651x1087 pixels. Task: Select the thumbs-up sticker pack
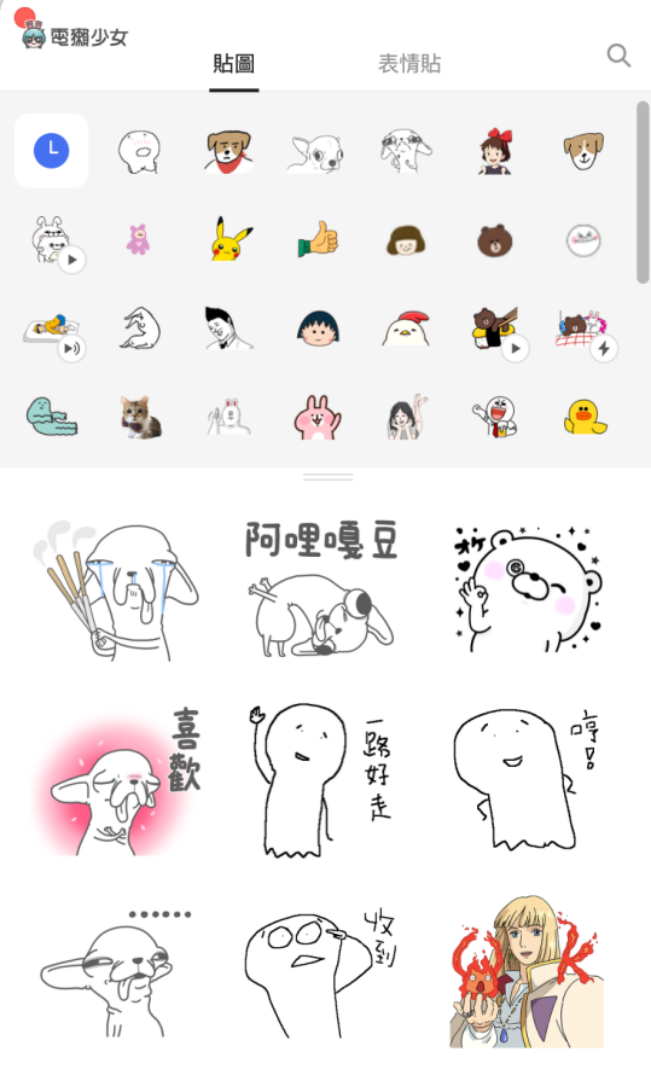coord(319,239)
